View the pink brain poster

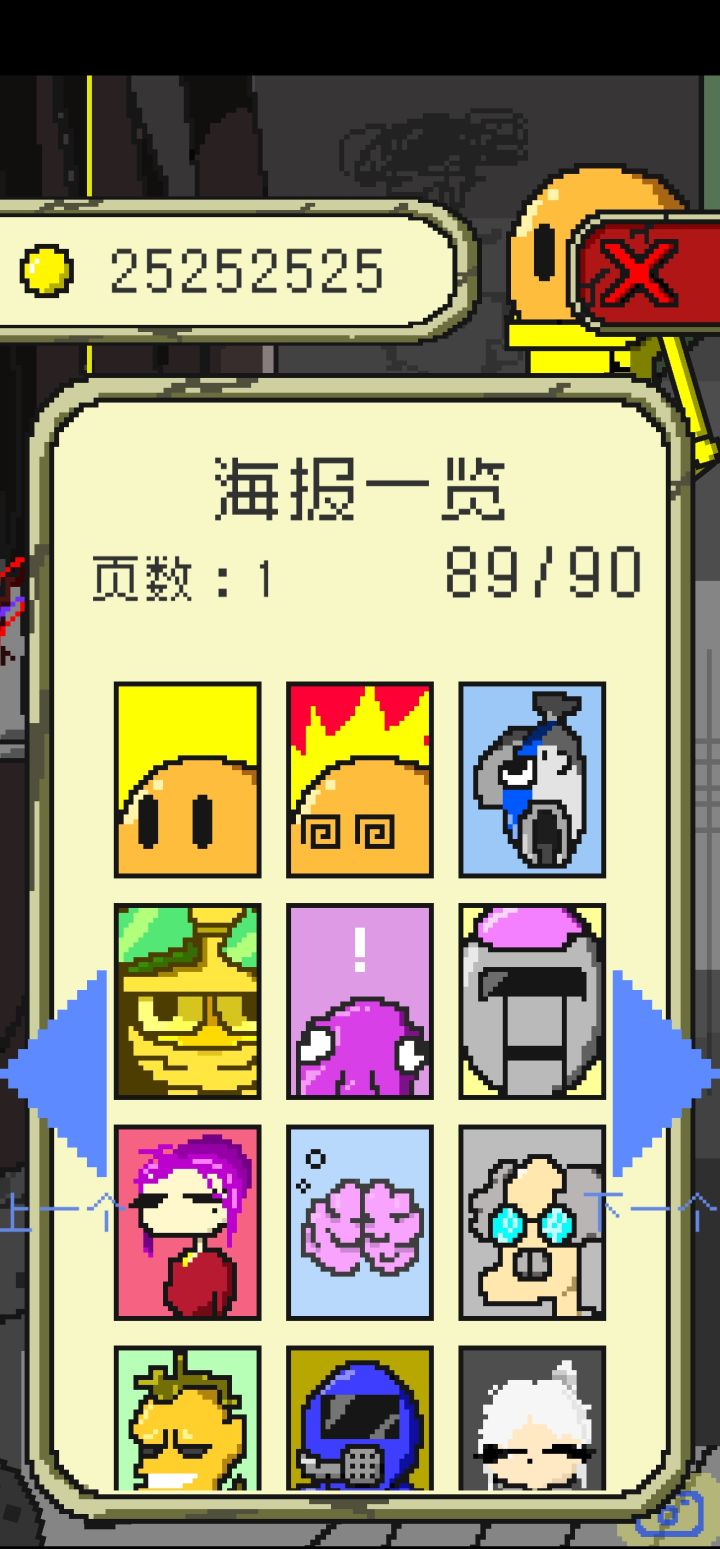tap(360, 1222)
